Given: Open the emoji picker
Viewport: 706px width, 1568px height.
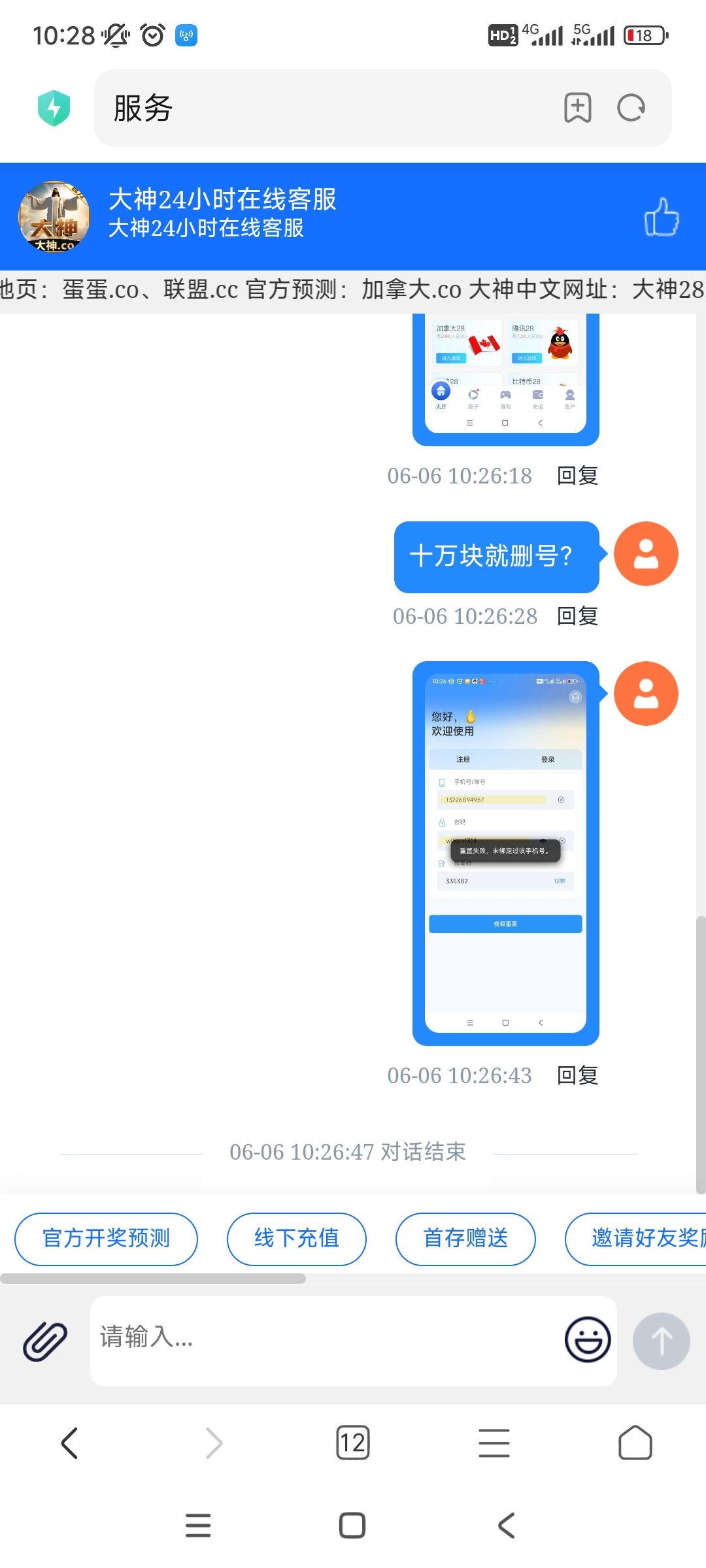Looking at the screenshot, I should click(587, 1339).
